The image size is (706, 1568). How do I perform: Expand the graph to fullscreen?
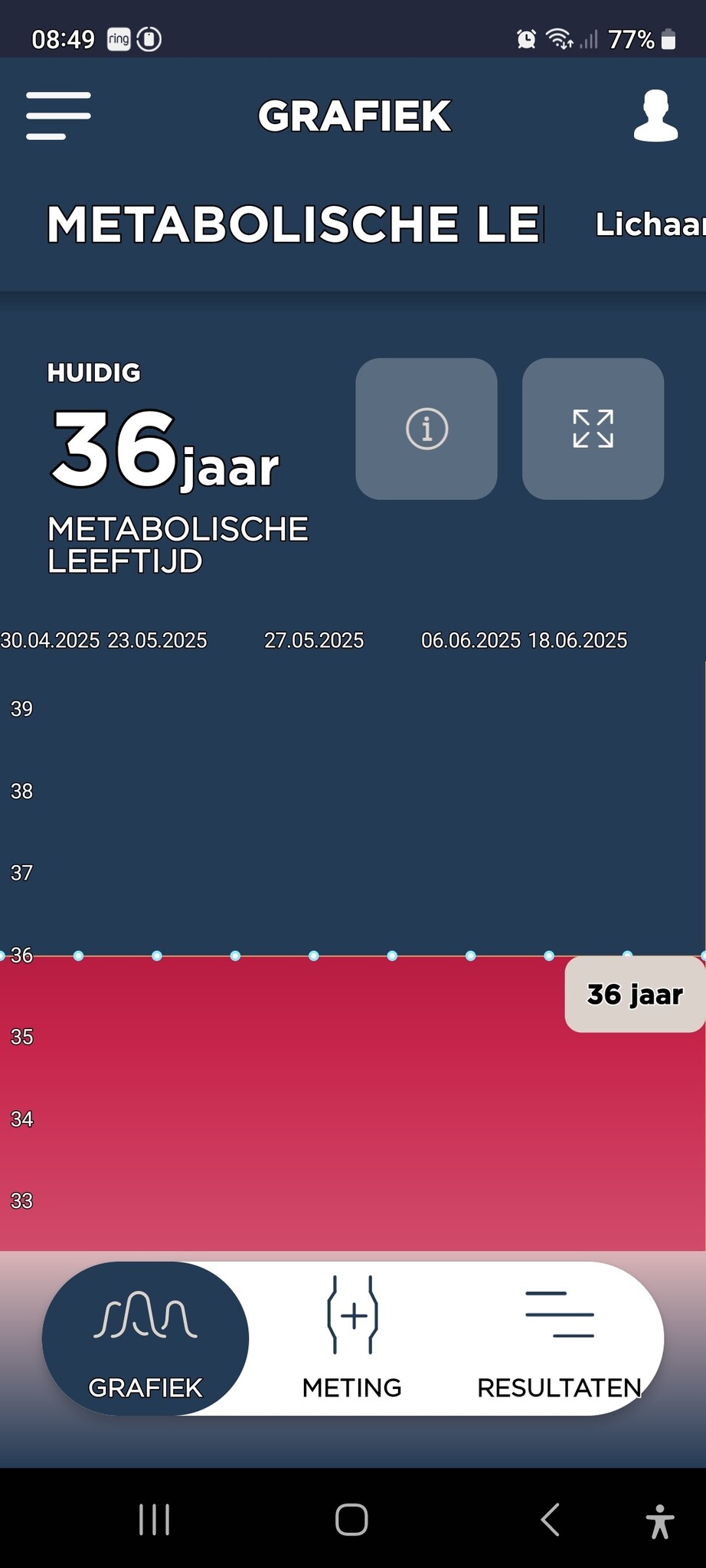pos(593,429)
